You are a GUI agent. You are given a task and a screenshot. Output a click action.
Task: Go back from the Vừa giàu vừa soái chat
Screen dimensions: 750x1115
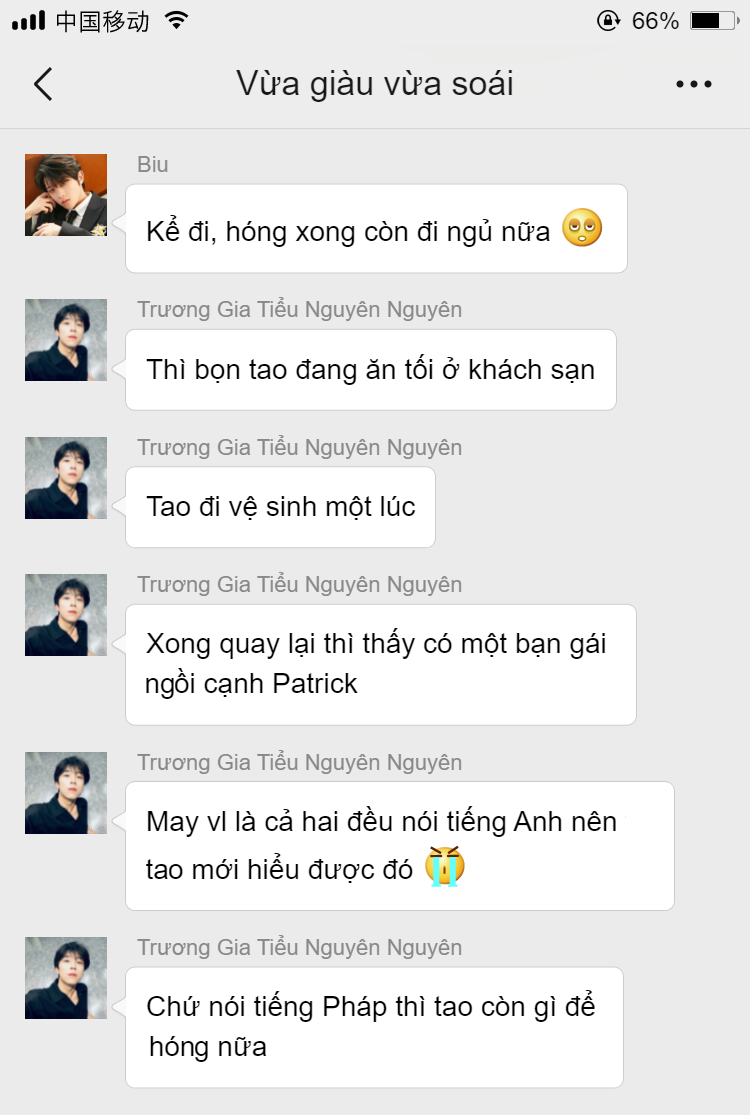click(43, 85)
